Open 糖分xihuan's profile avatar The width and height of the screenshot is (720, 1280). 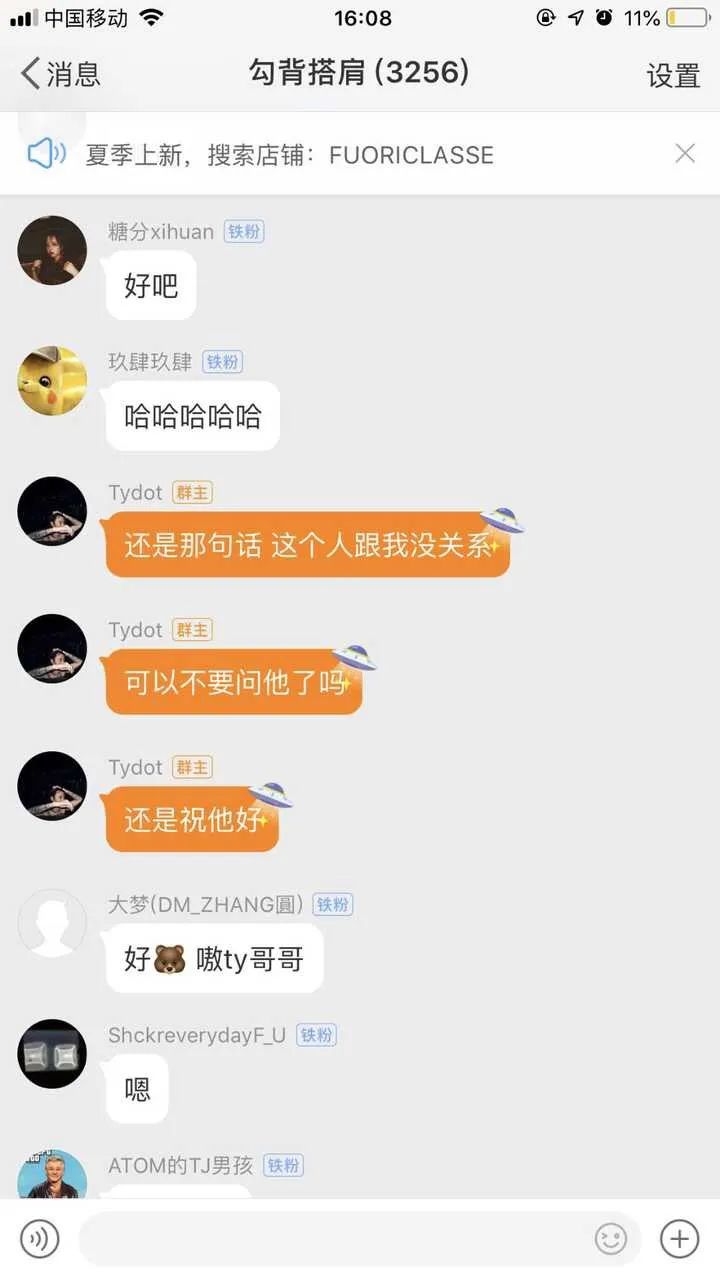pyautogui.click(x=52, y=250)
